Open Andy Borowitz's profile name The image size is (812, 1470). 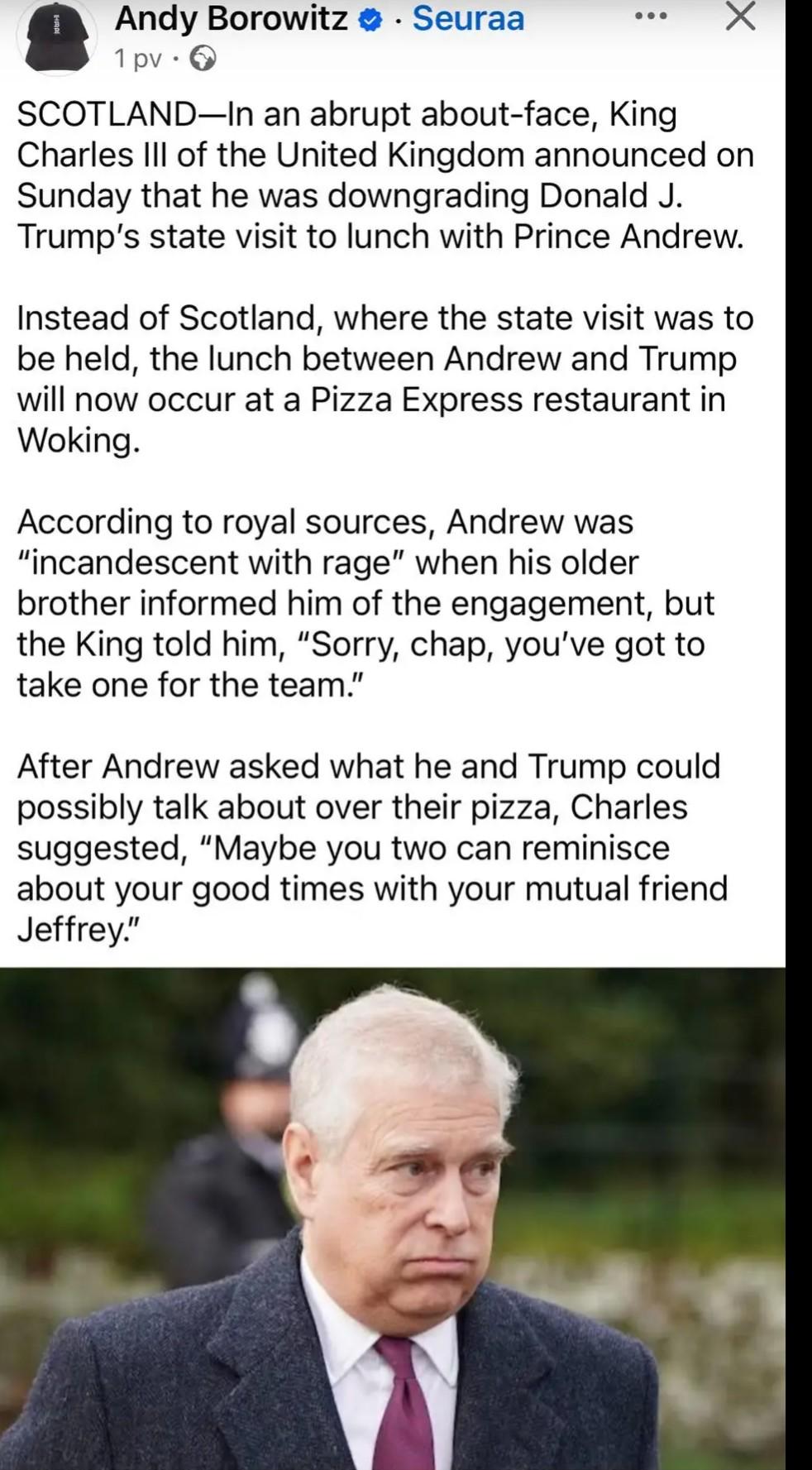231,18
